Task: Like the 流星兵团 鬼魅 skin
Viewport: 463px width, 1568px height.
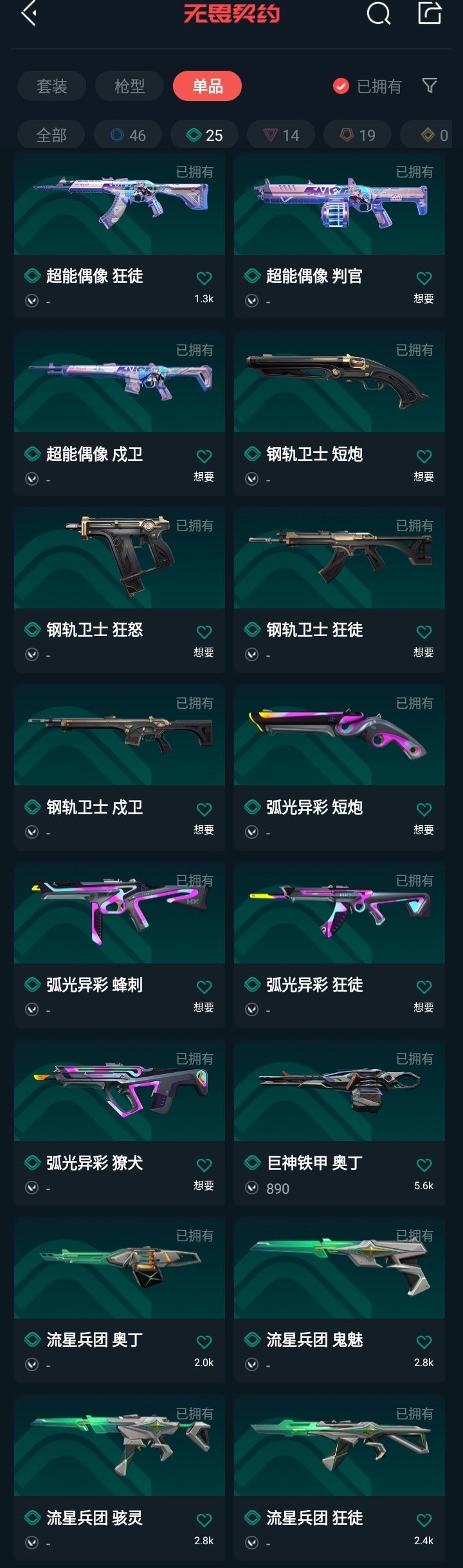Action: coord(424,1342)
